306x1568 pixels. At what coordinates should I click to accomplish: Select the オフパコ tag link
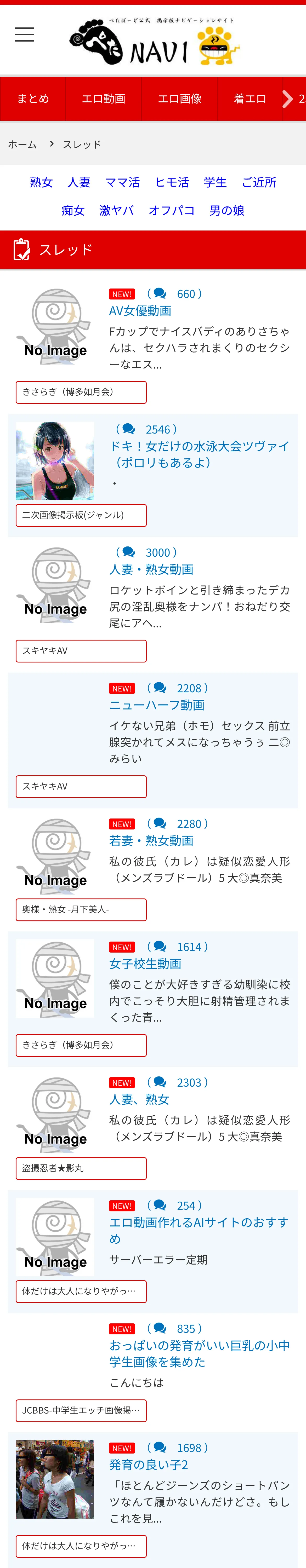coord(172,210)
